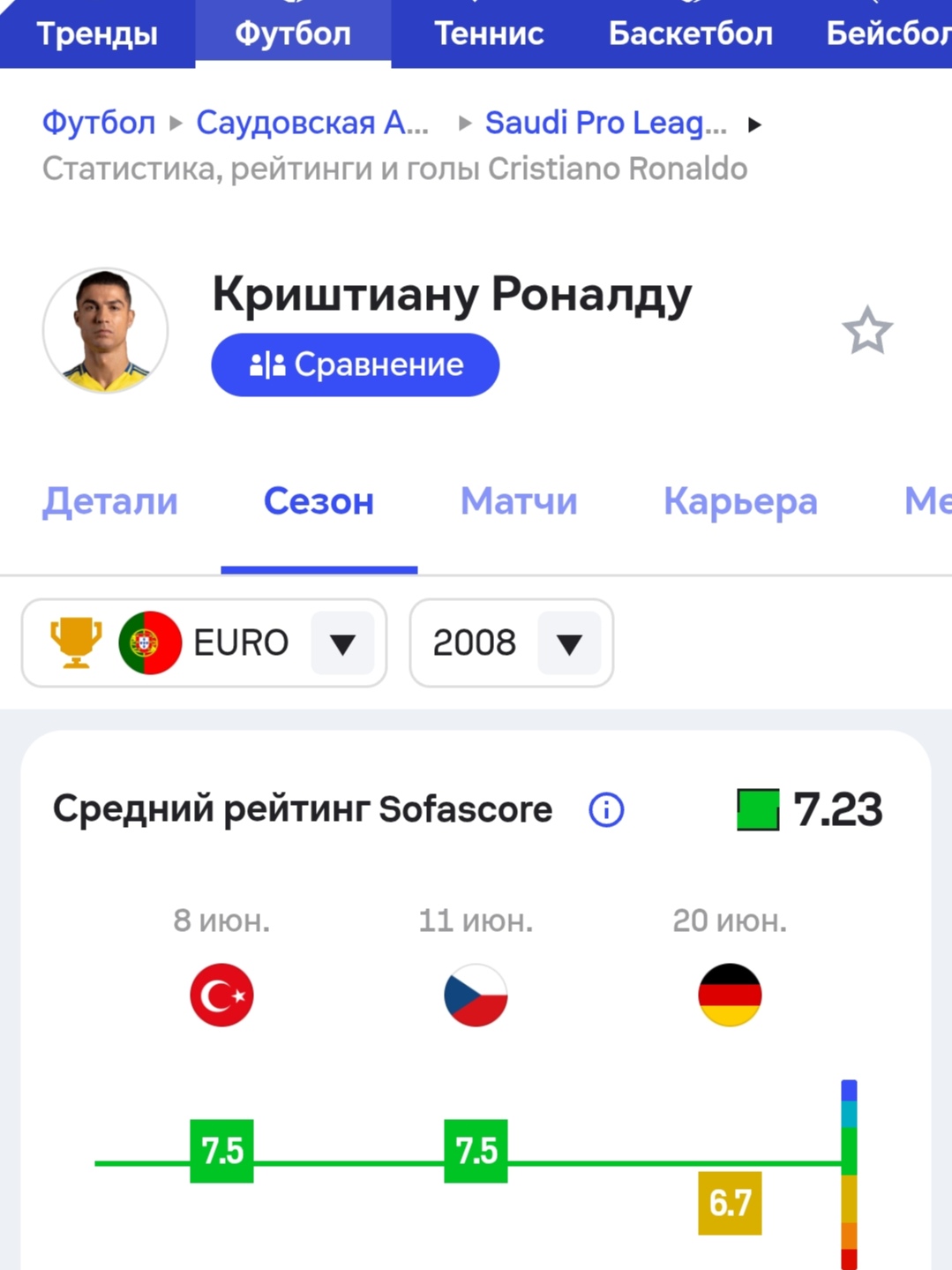Screen dimensions: 952x1270
Task: Open the 11 июн. match against Czechia
Action: point(476,995)
